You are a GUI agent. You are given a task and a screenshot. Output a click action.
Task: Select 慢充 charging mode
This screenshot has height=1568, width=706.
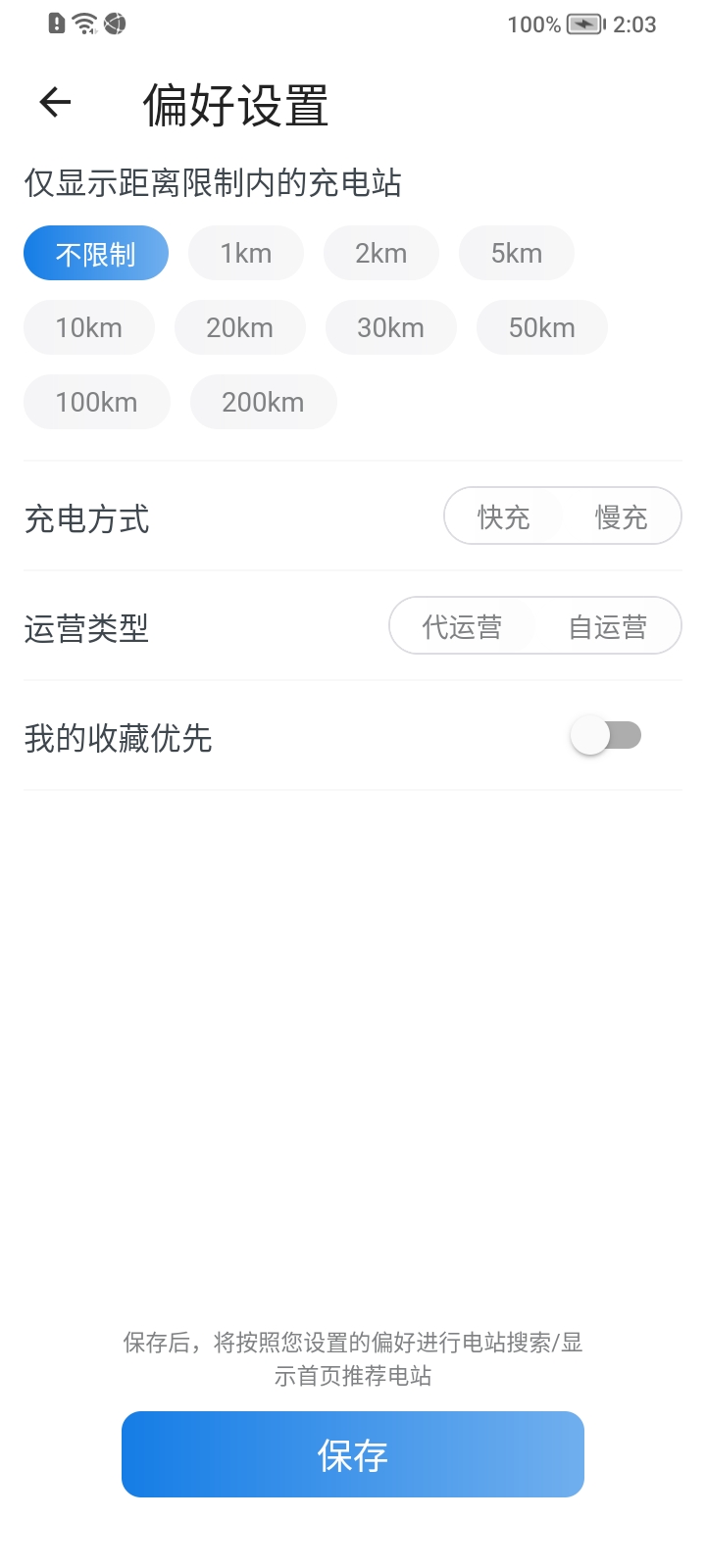pyautogui.click(x=620, y=516)
